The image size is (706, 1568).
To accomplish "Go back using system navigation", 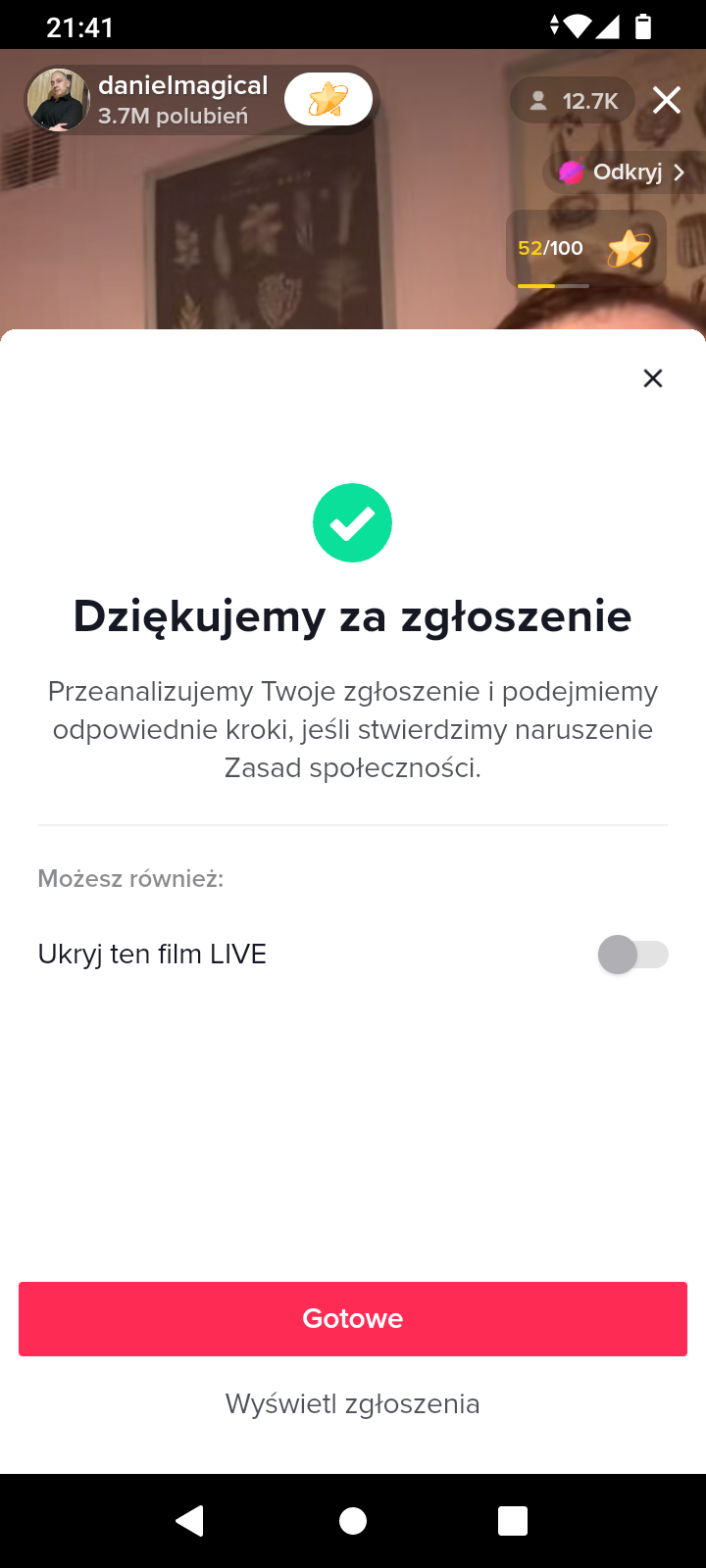I will [189, 1520].
